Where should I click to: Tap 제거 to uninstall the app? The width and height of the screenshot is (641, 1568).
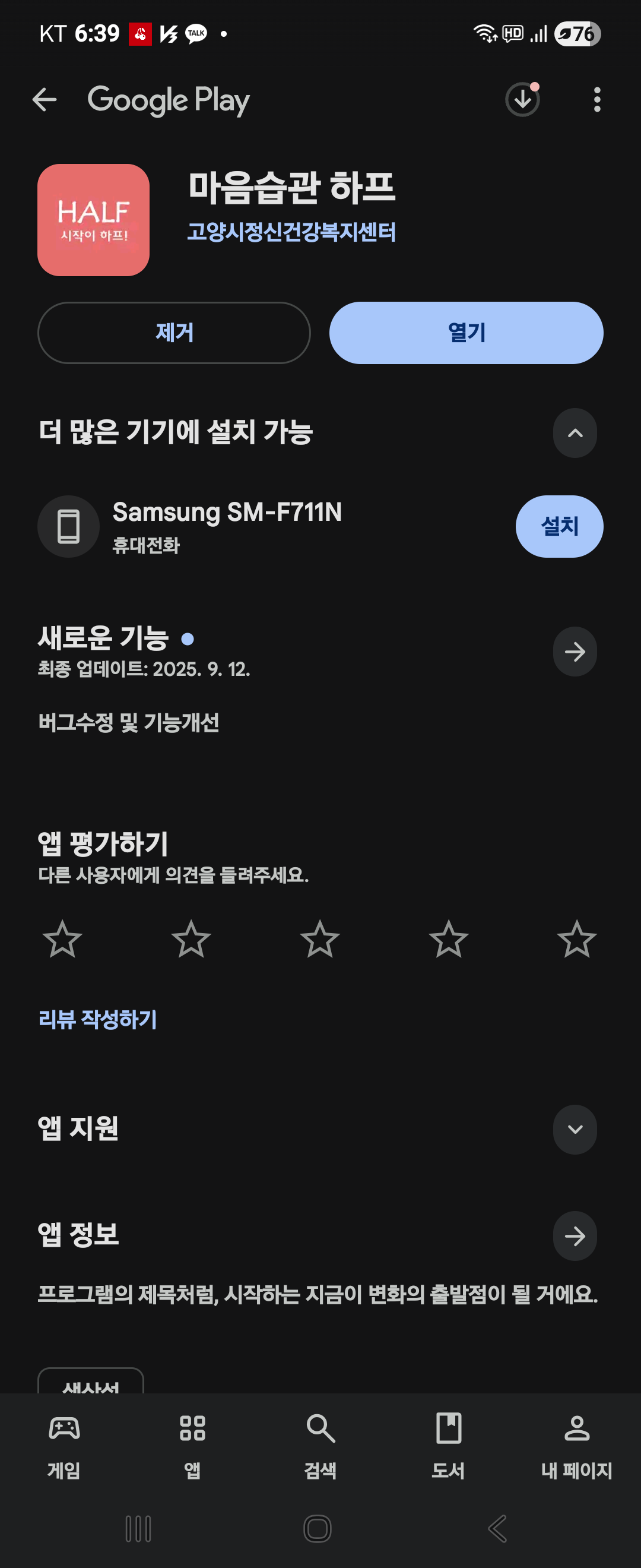[174, 333]
